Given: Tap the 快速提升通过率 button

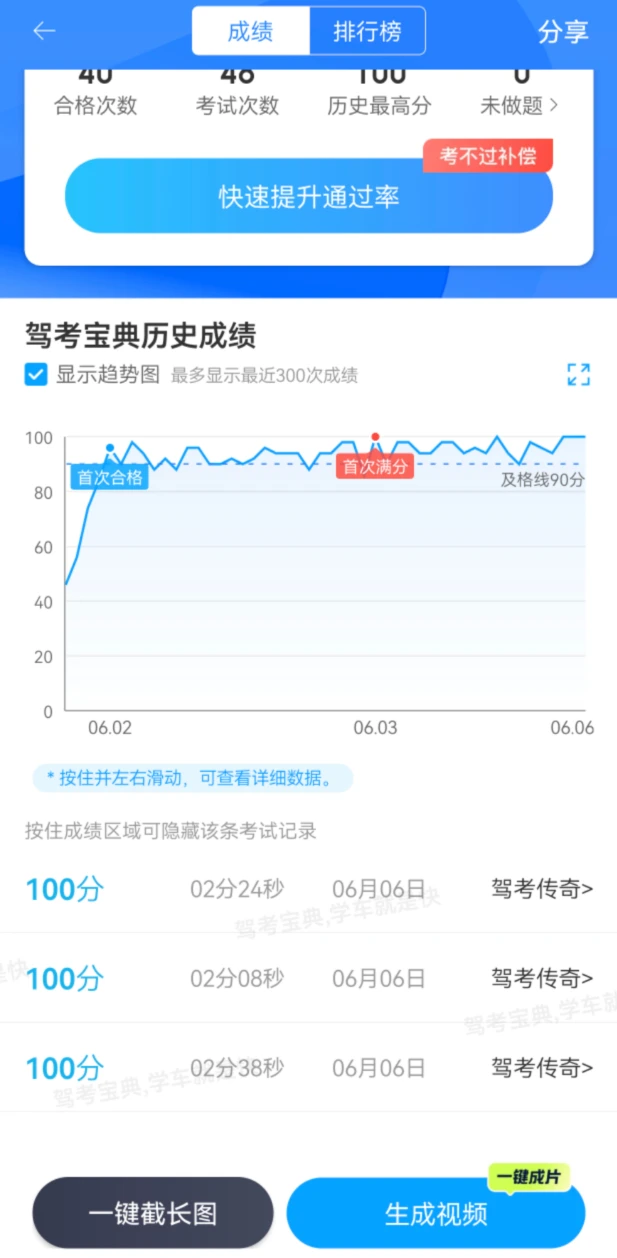Looking at the screenshot, I should point(309,196).
